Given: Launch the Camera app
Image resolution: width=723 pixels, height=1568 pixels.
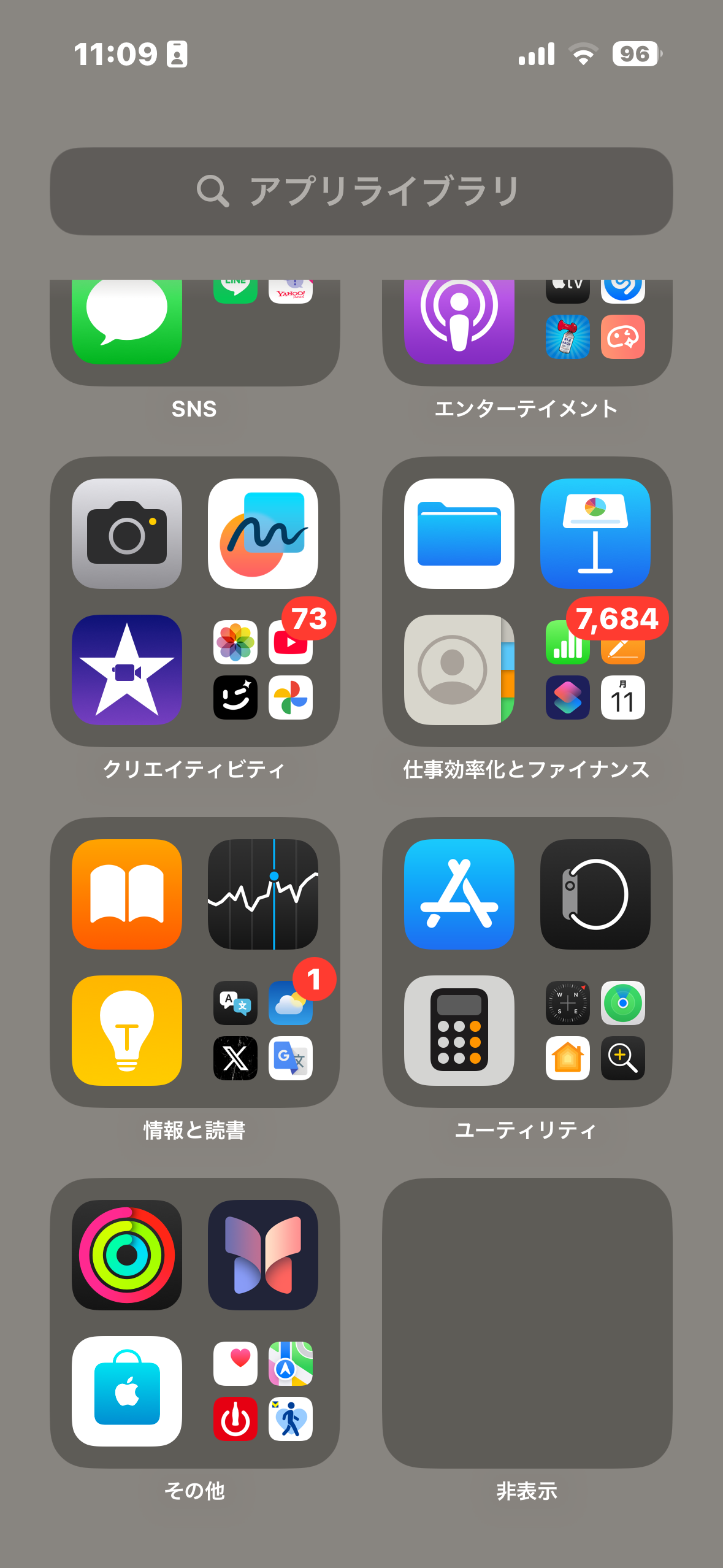Looking at the screenshot, I should click(127, 533).
